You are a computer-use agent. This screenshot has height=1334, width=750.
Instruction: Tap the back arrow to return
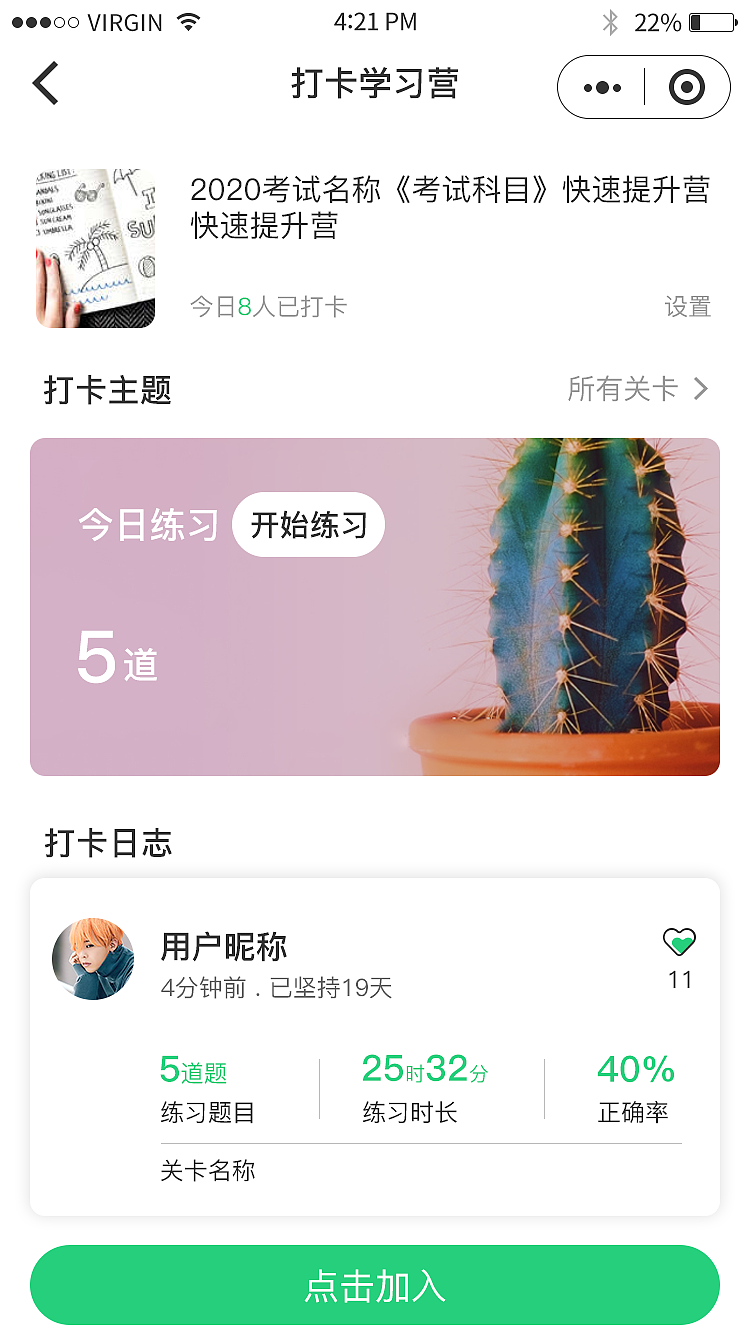pos(44,84)
